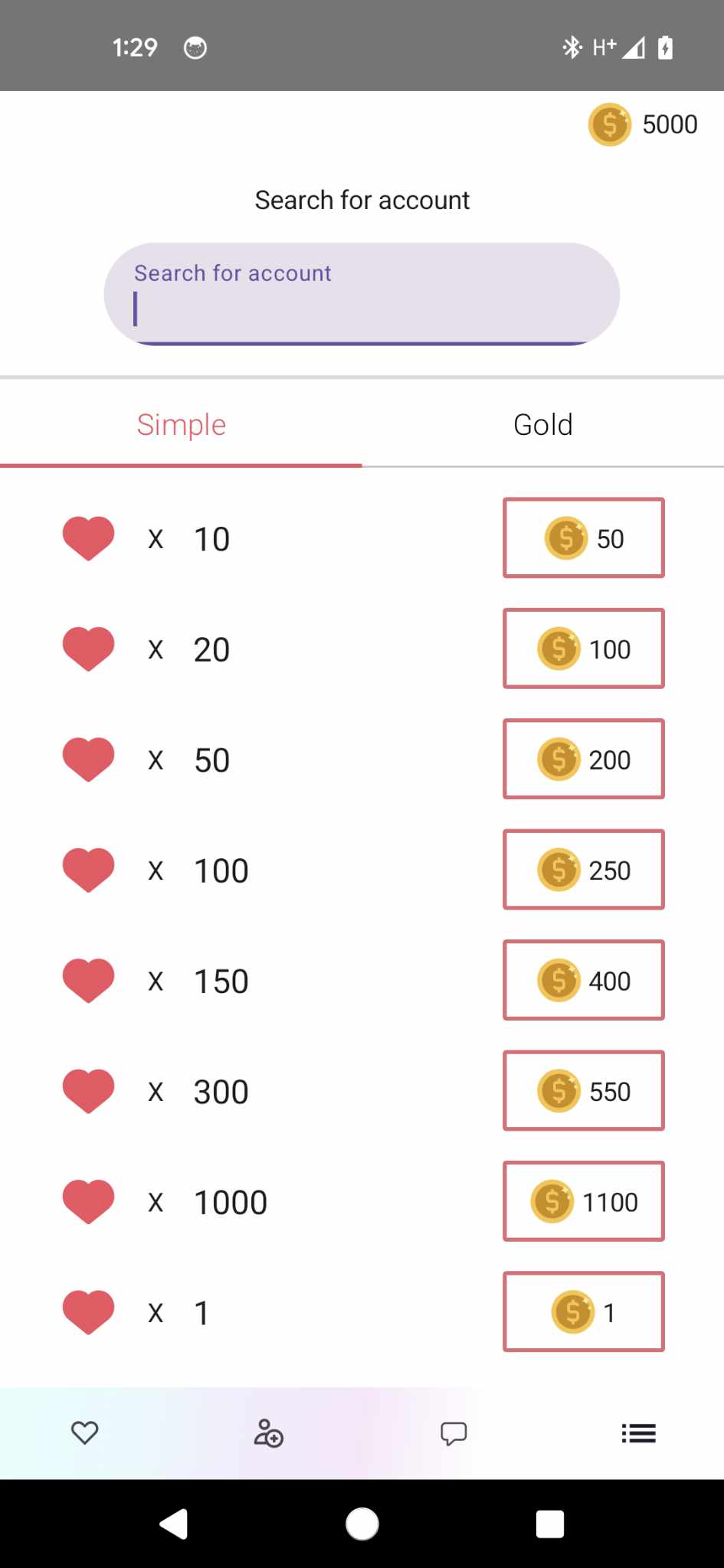Focus the Search for account field

(362, 294)
